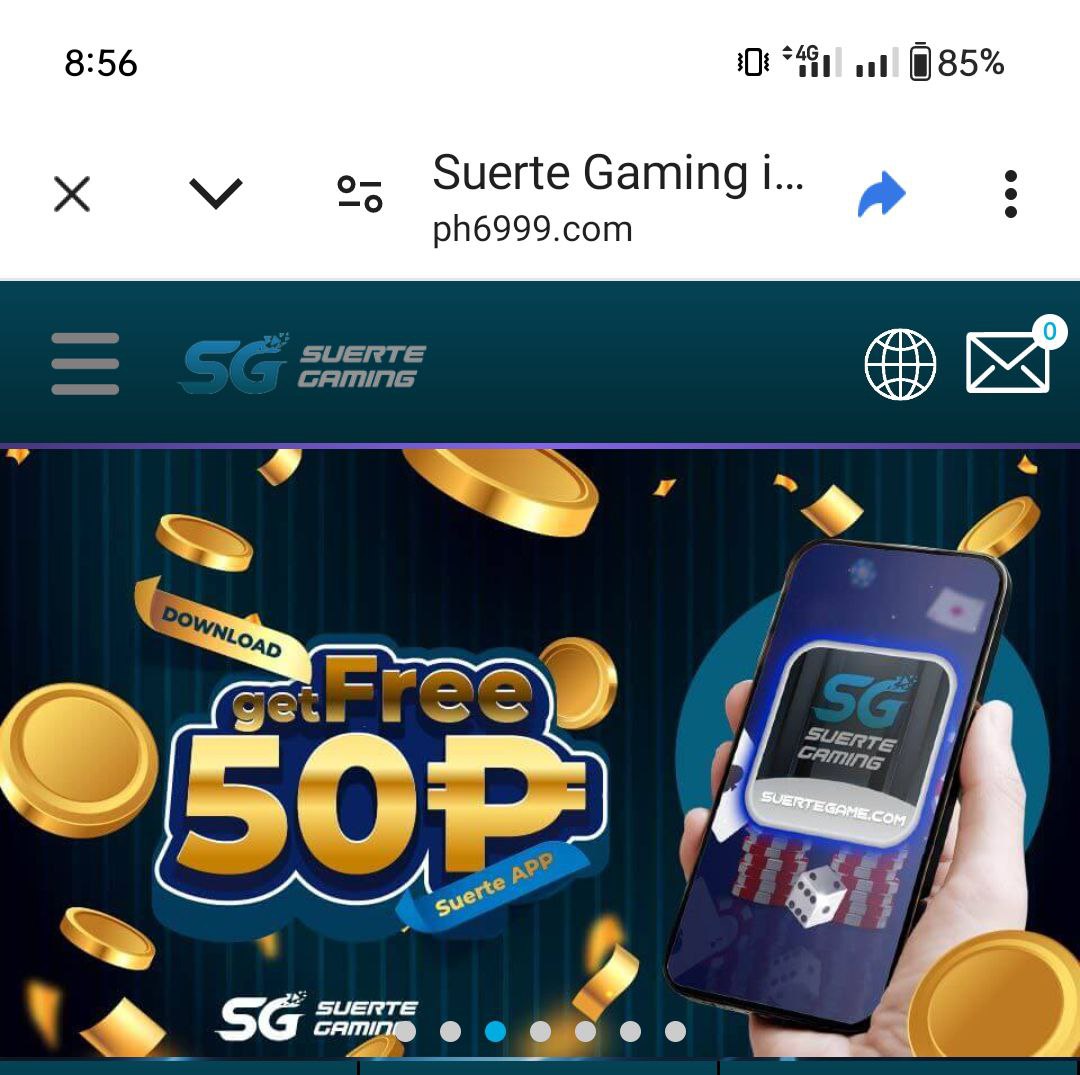Image resolution: width=1080 pixels, height=1075 pixels.
Task: Minimize the browser with the down chevron
Action: point(216,194)
